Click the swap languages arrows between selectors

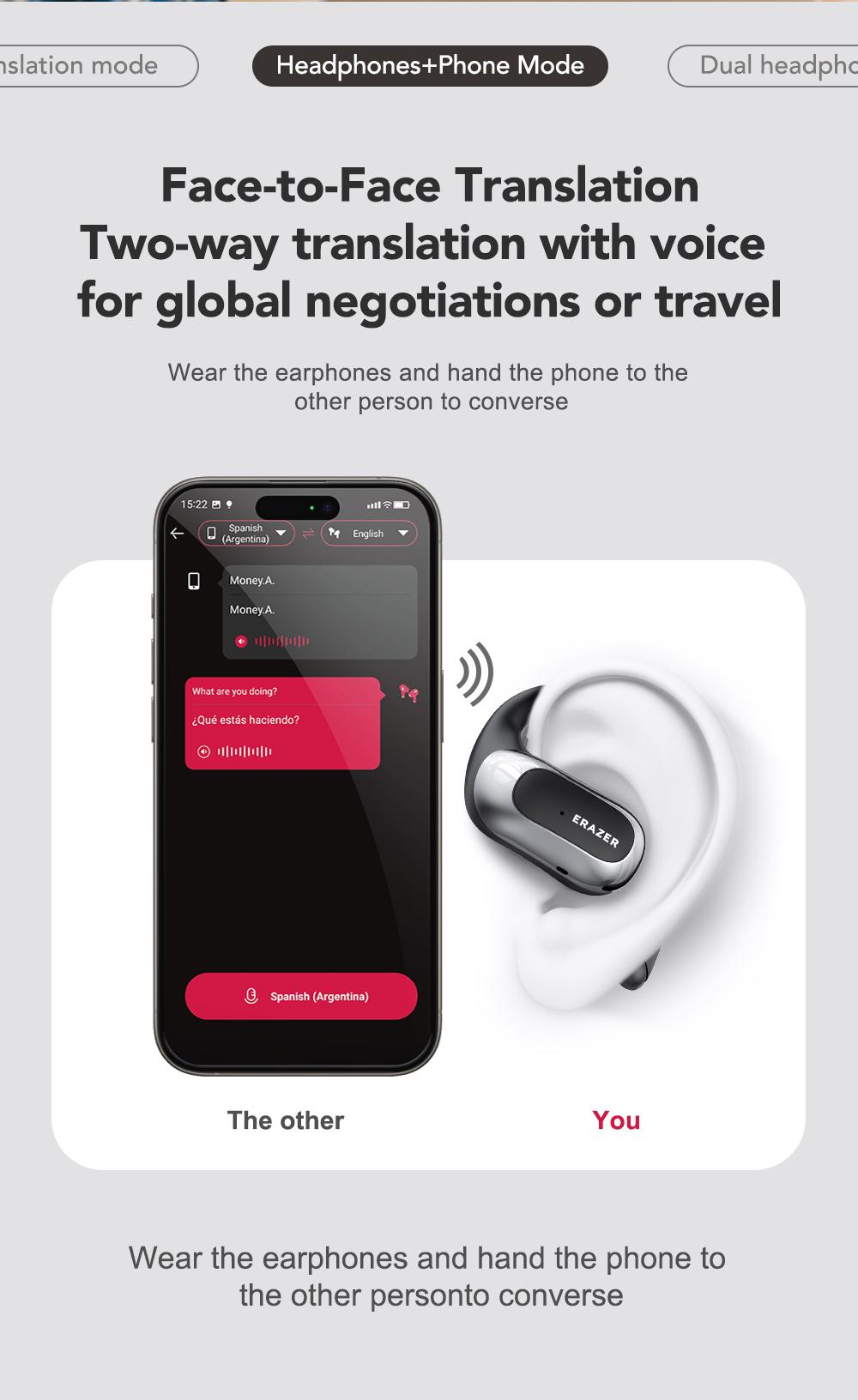(308, 533)
